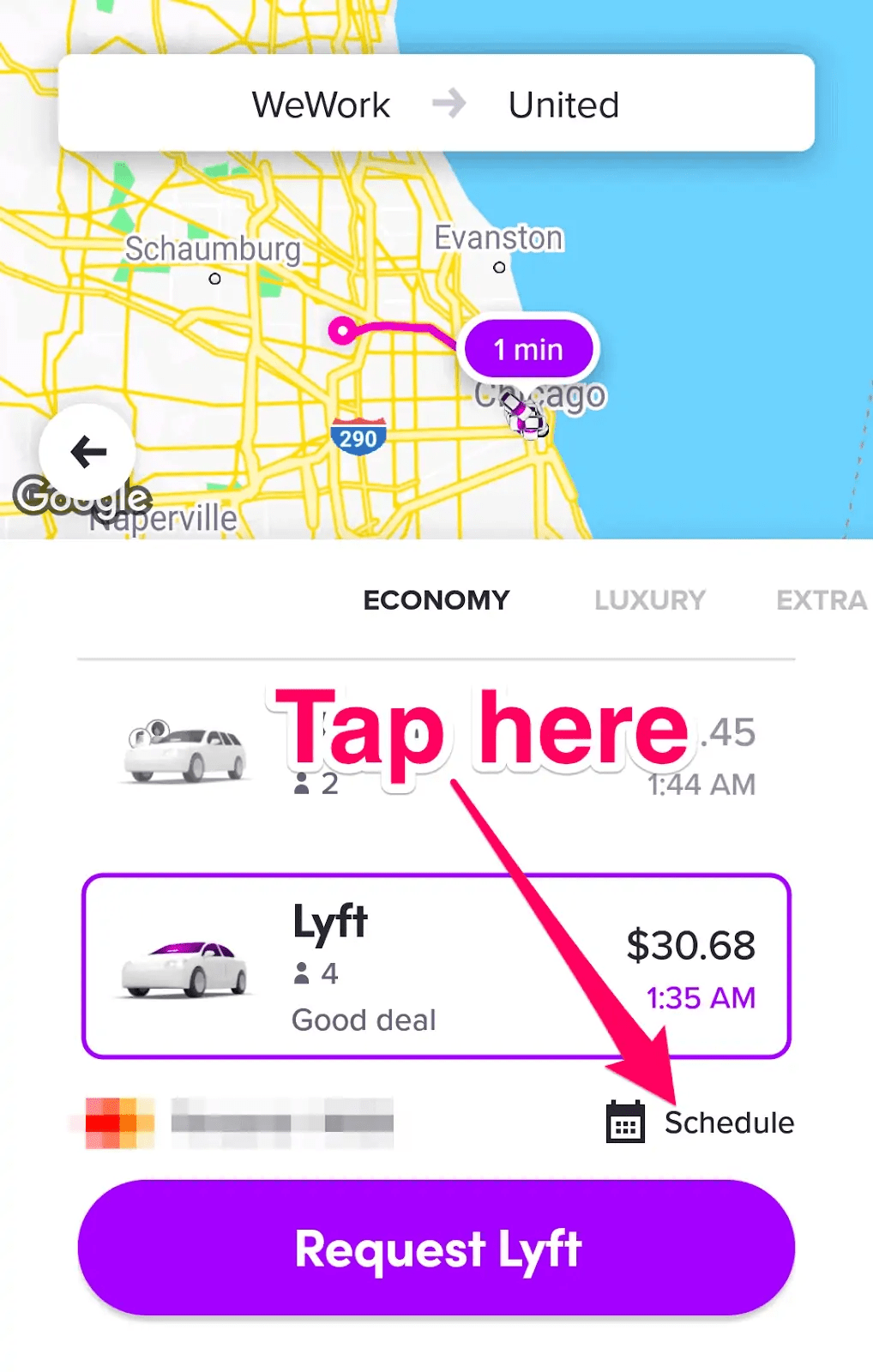The height and width of the screenshot is (1372, 873).
Task: Click the arrow between WeWork and United
Action: [449, 104]
